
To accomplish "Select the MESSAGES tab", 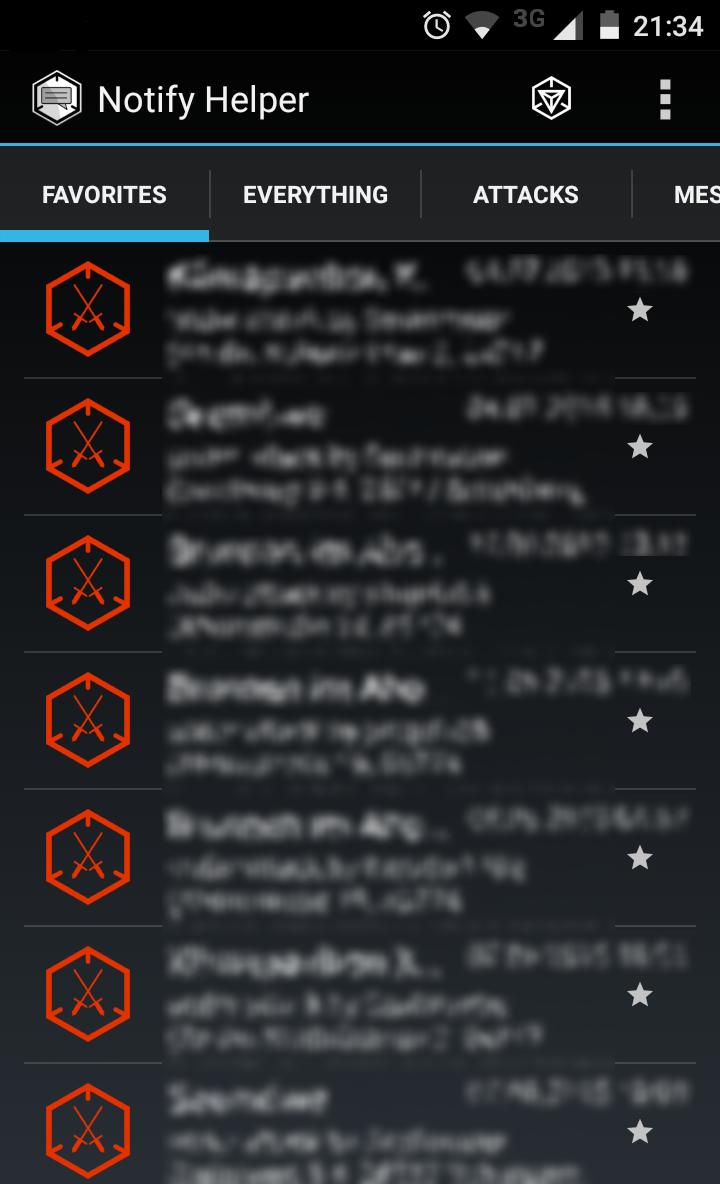I will point(695,194).
